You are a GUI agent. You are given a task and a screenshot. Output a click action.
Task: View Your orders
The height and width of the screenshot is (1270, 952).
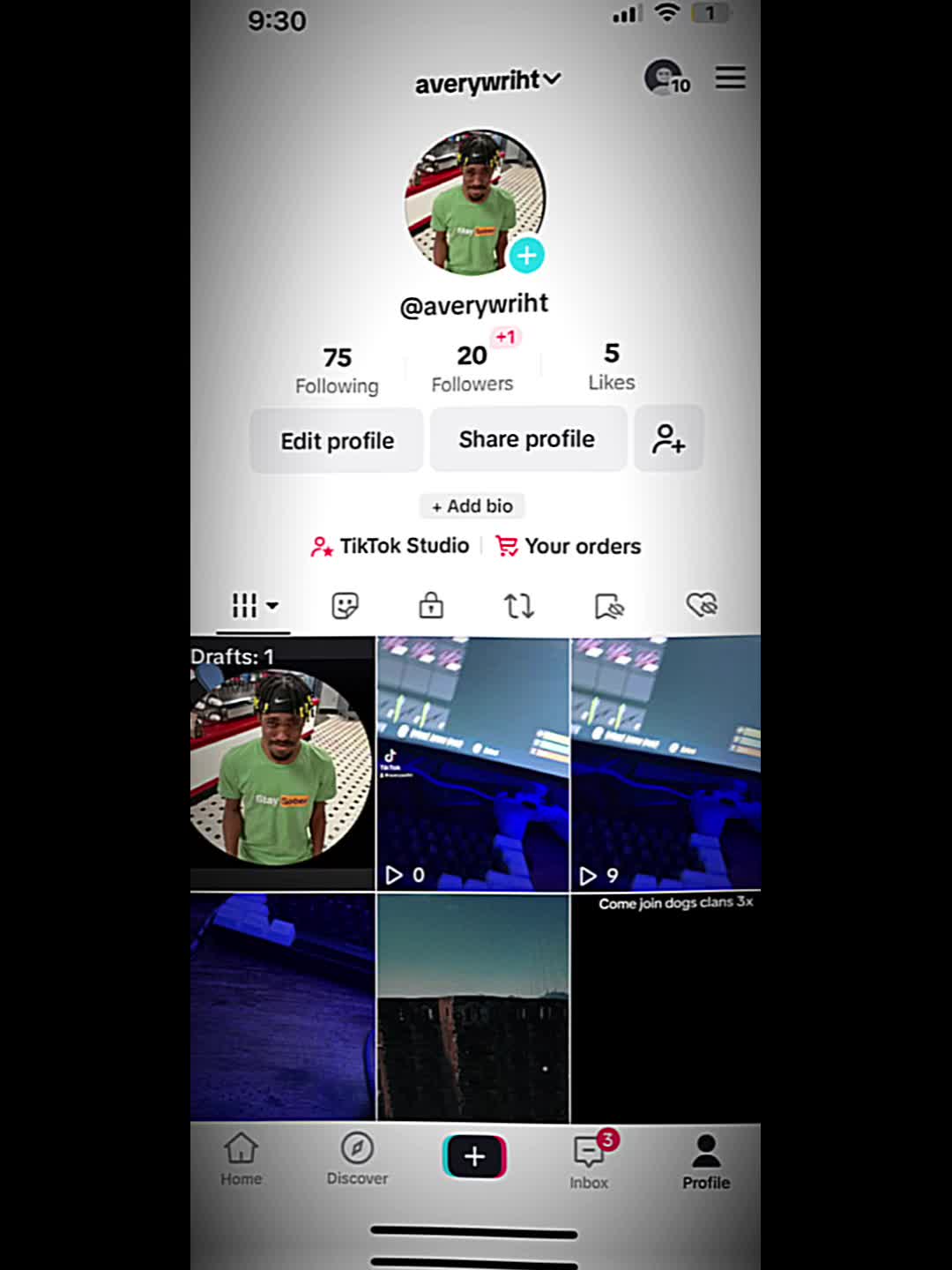tap(569, 546)
